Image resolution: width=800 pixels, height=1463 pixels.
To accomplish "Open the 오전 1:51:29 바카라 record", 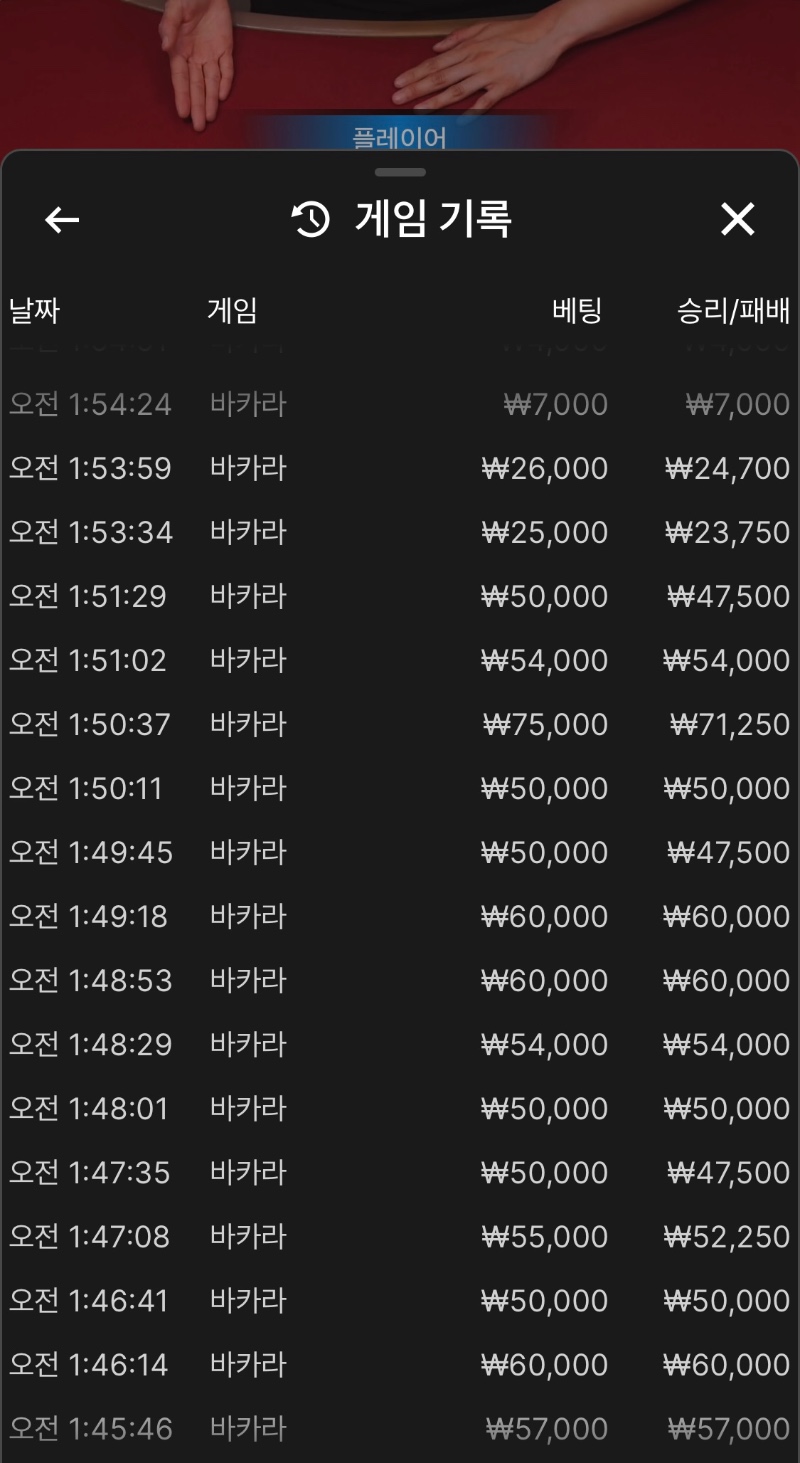I will pos(400,596).
